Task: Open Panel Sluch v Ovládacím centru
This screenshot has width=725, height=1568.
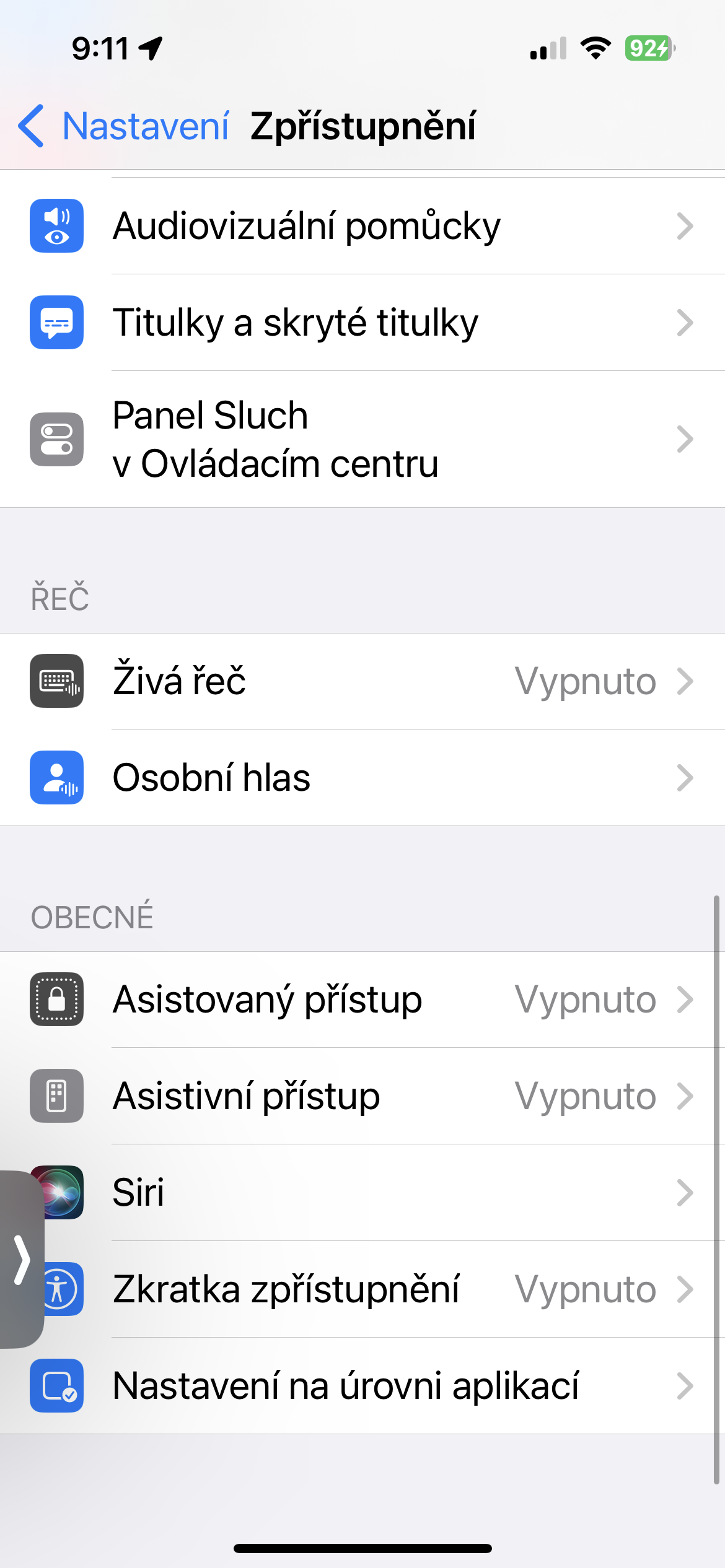Action: 362,439
